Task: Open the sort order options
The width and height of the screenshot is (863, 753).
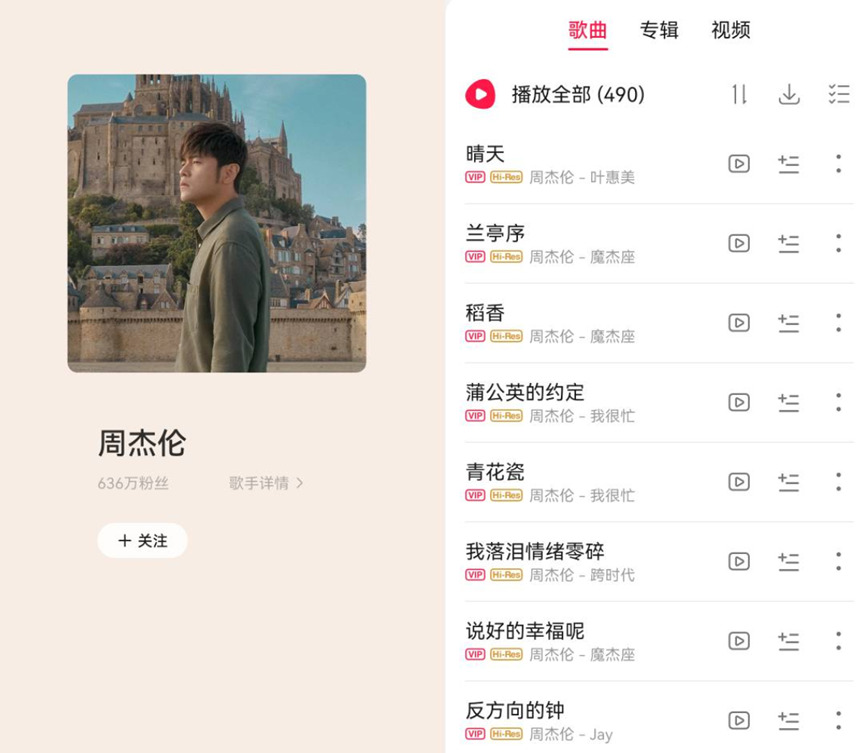Action: (x=739, y=95)
